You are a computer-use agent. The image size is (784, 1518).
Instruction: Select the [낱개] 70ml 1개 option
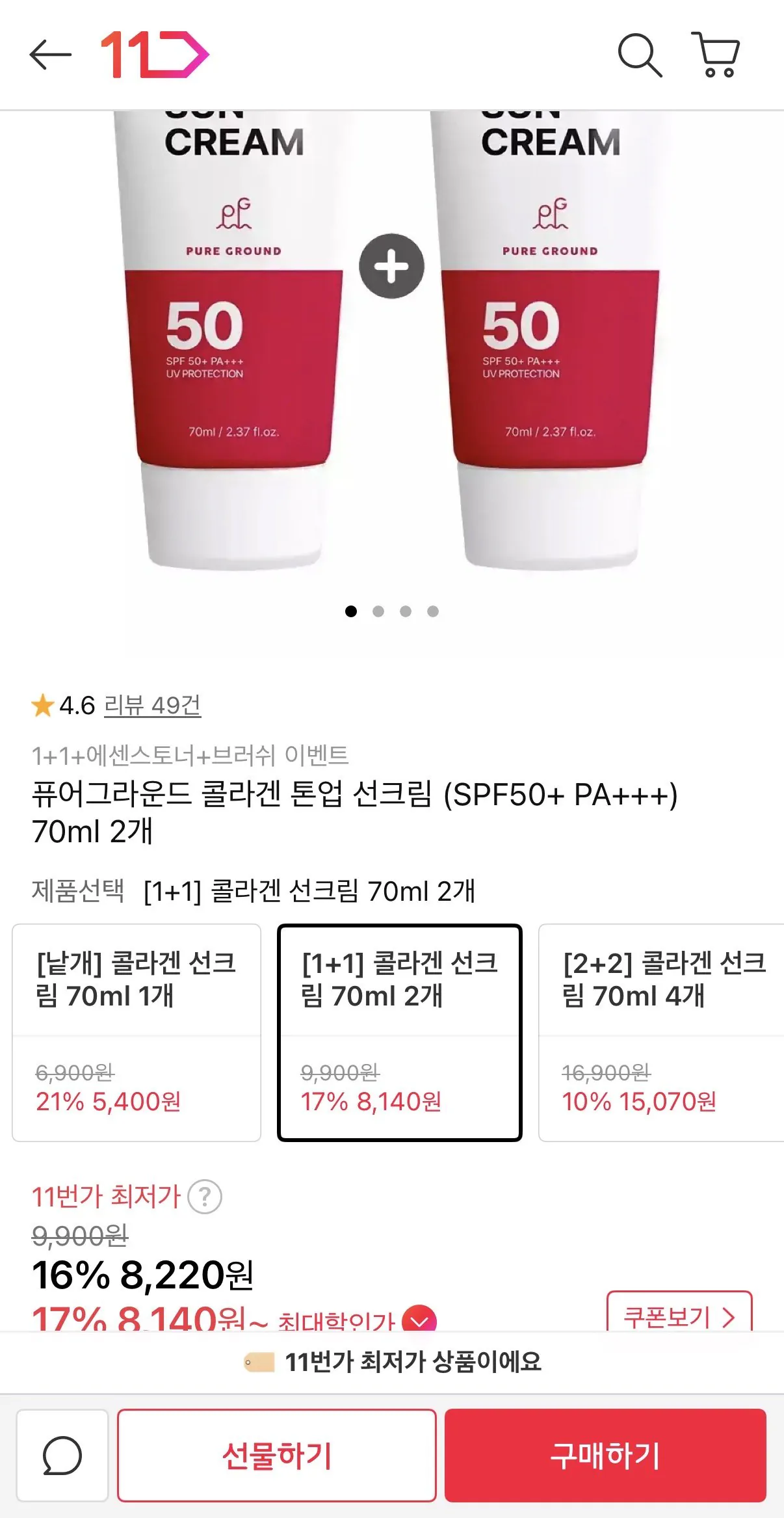tap(137, 1032)
